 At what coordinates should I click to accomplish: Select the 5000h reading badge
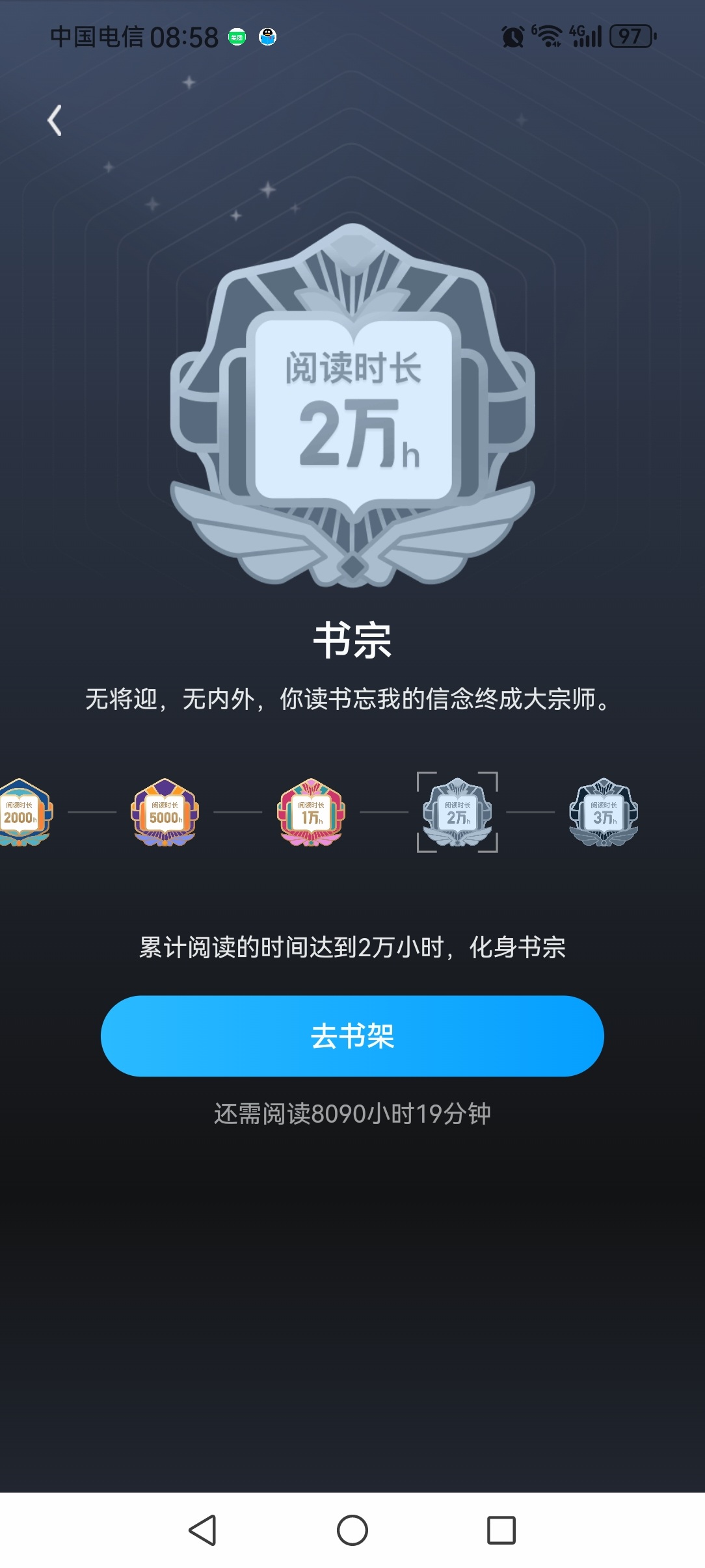click(165, 813)
